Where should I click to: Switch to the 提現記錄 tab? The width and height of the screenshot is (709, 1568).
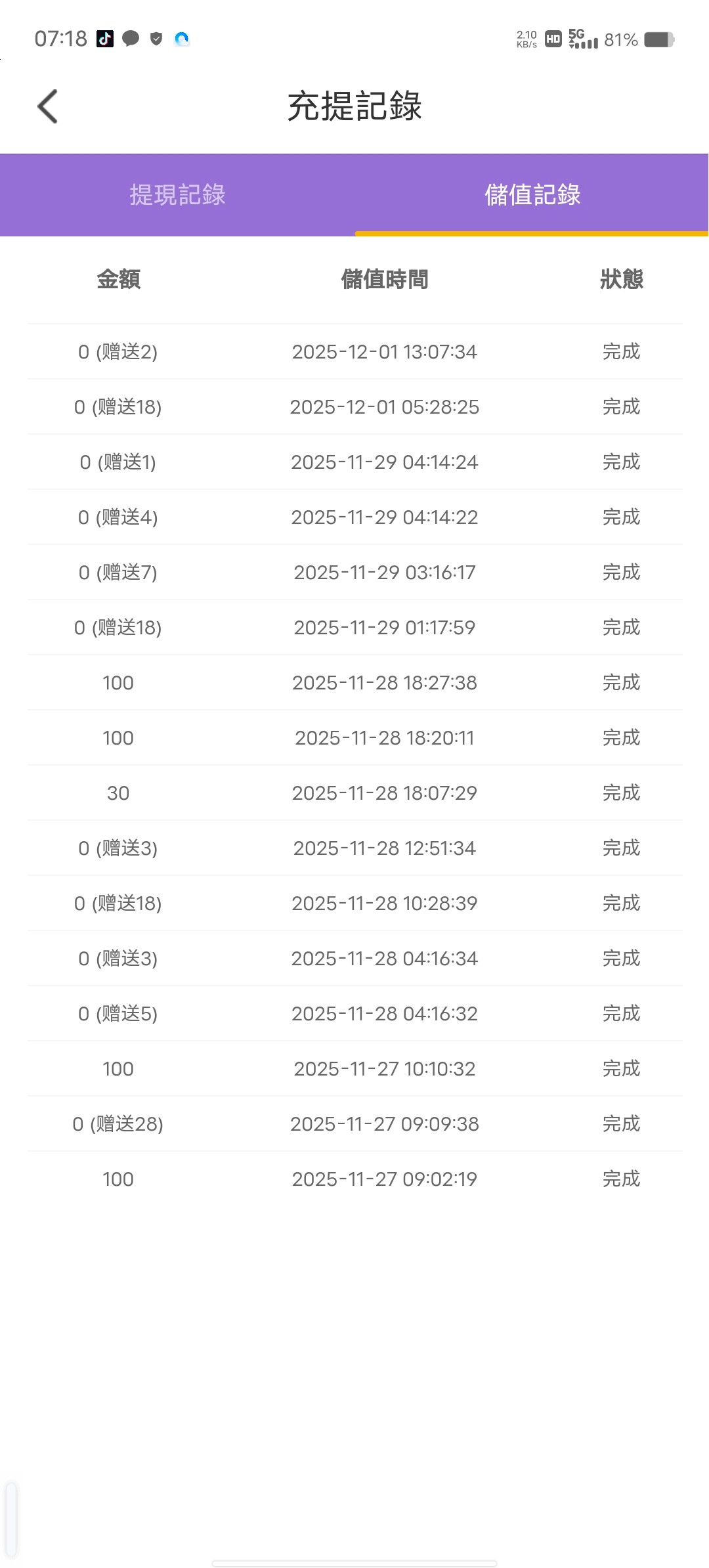click(177, 195)
